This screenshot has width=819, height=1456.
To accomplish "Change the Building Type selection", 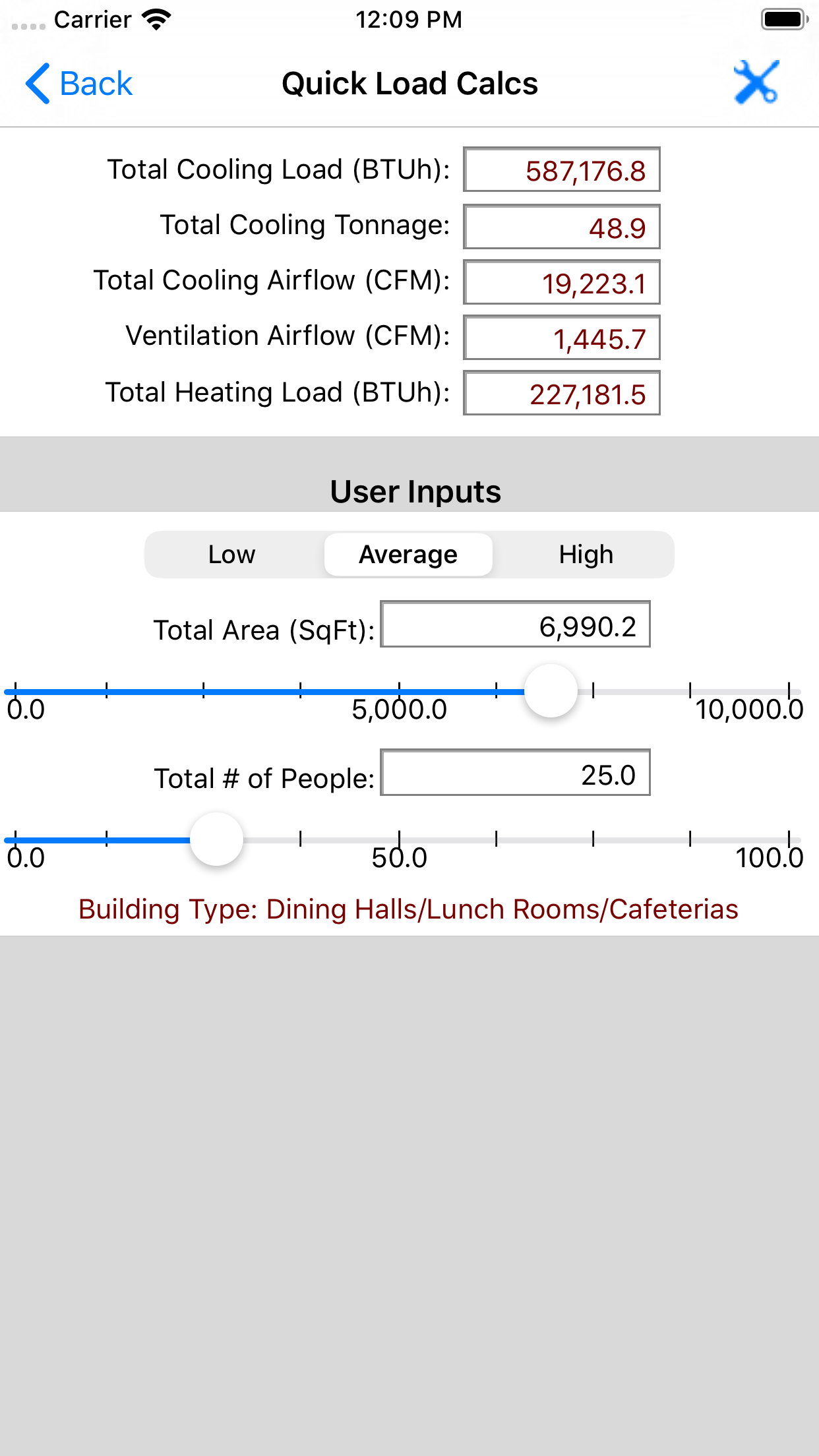I will (x=408, y=909).
